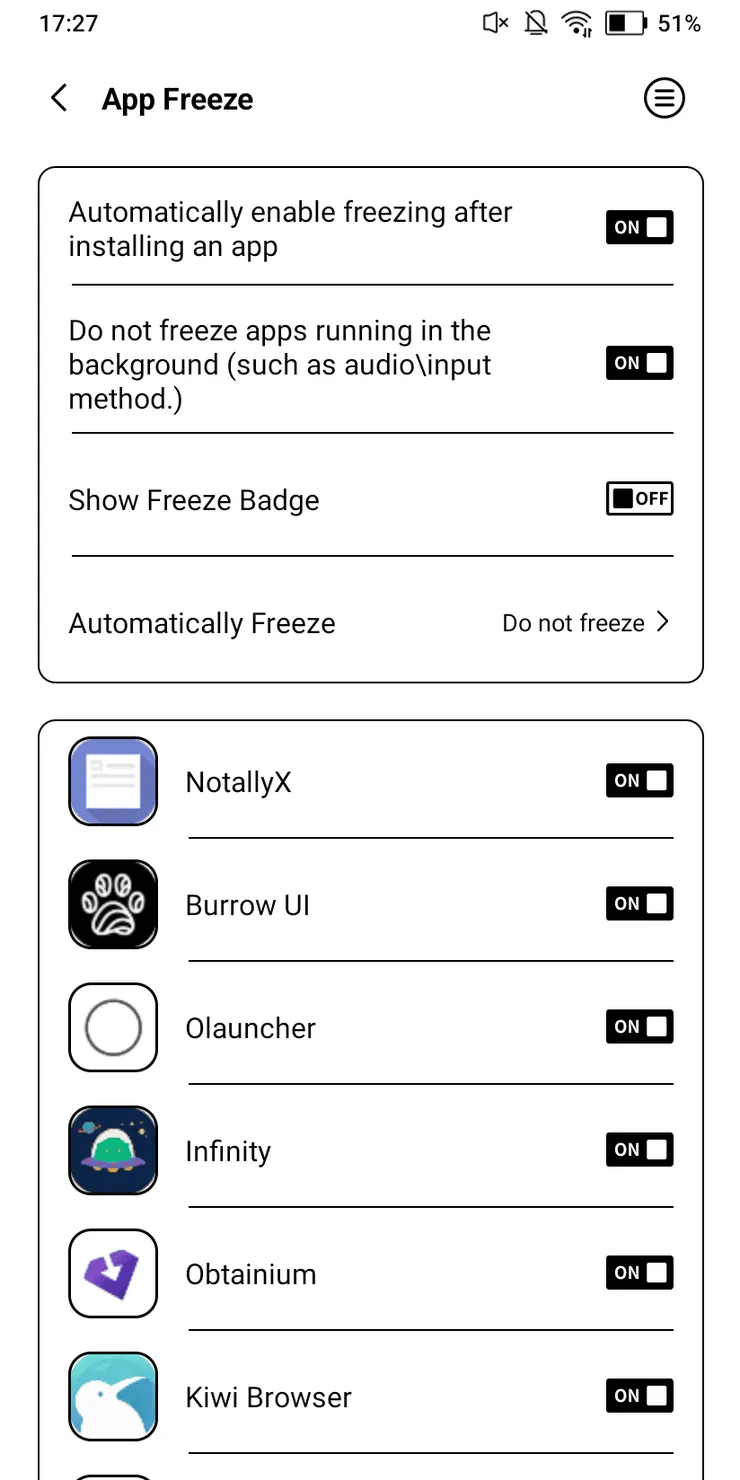Disable freezing for Infinity
740x1480 pixels.
(640, 1150)
